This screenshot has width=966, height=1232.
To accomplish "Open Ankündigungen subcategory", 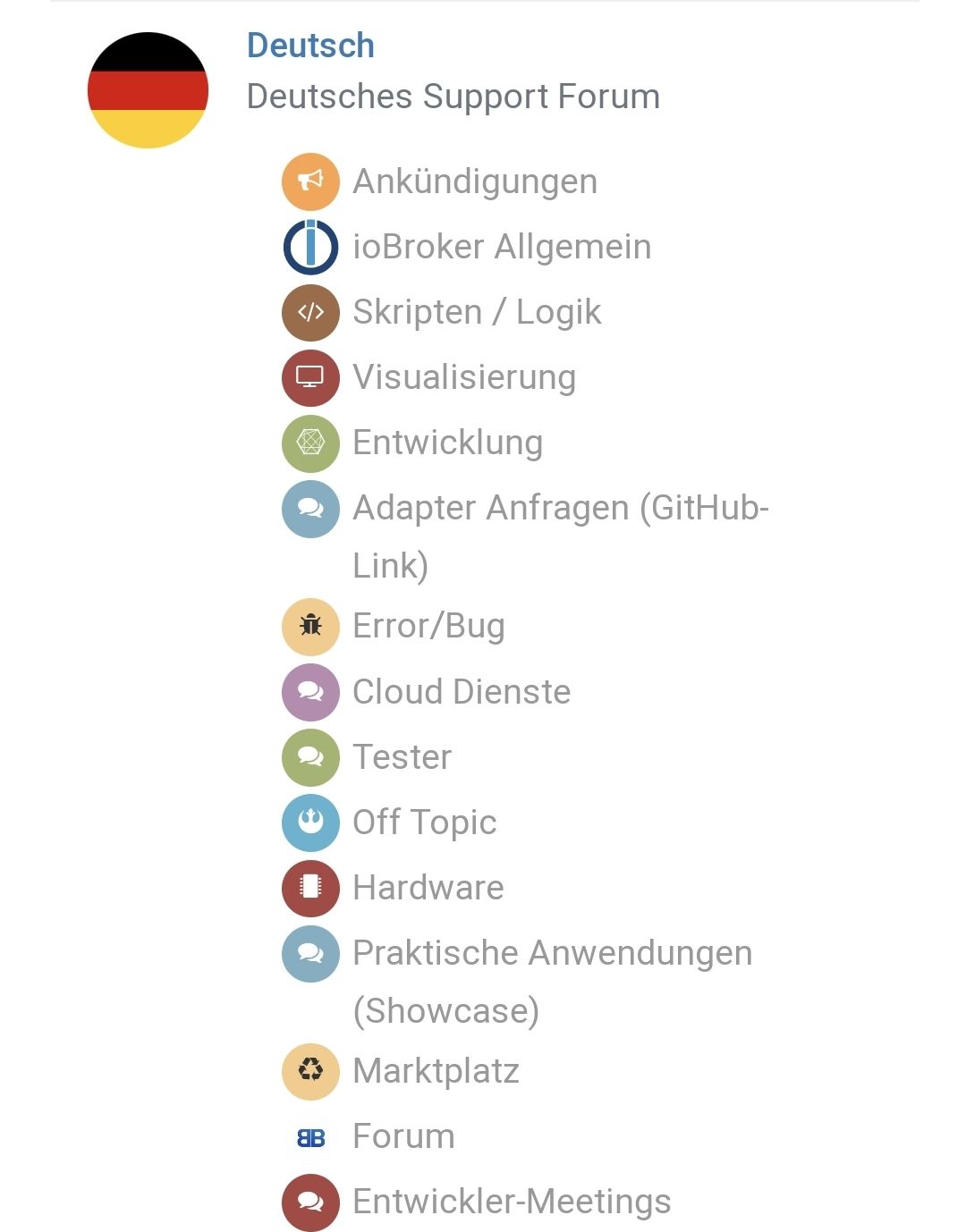I will point(474,181).
